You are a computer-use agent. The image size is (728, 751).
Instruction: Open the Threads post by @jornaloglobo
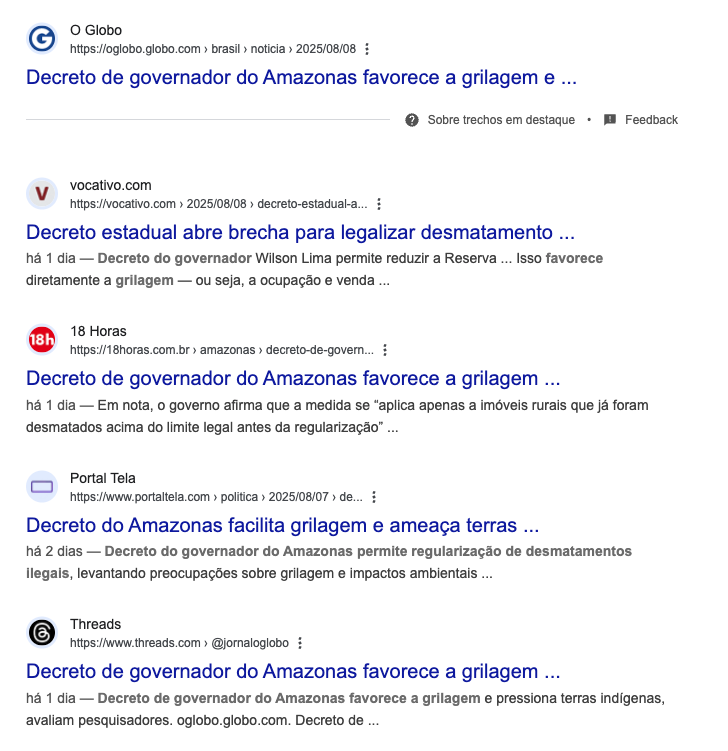pyautogui.click(x=293, y=671)
